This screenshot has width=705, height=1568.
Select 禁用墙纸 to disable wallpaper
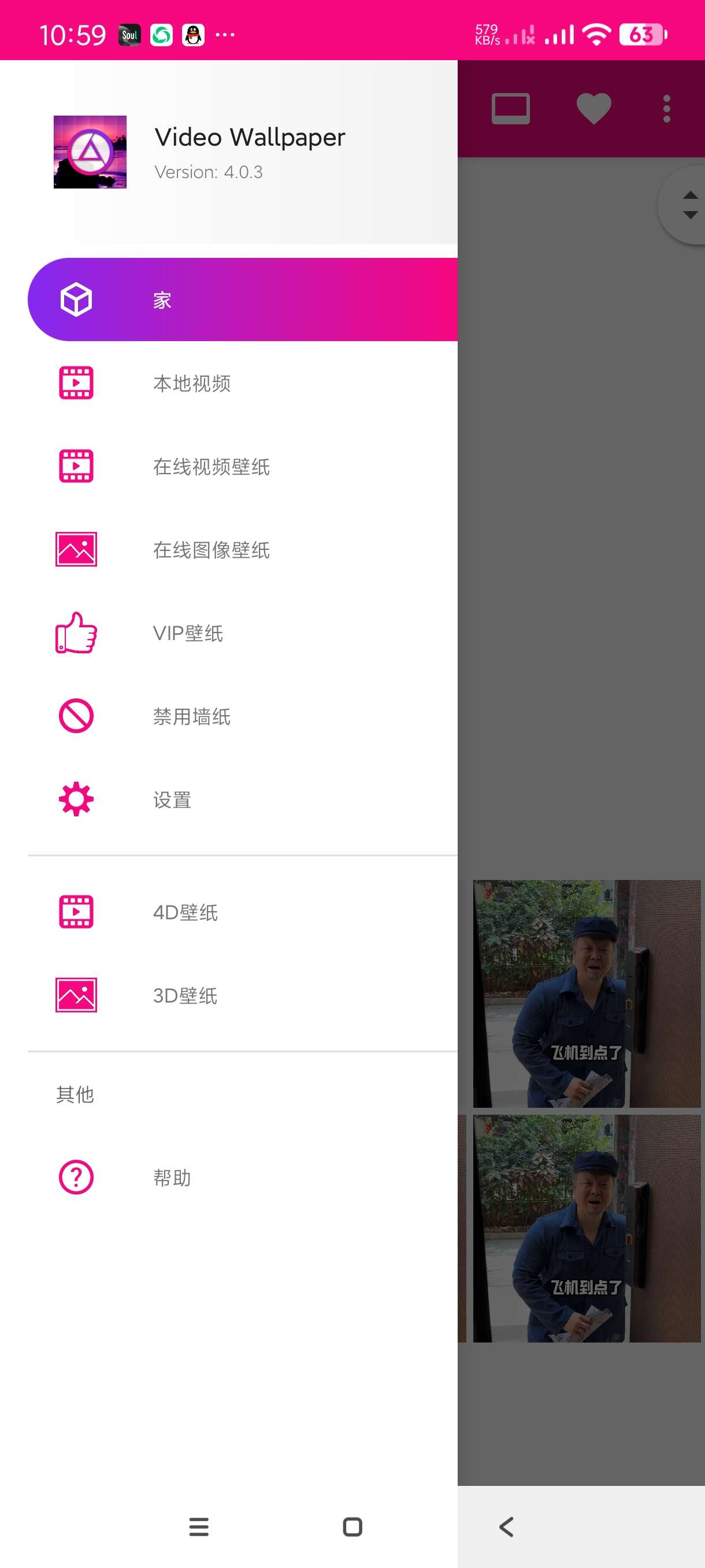pyautogui.click(x=243, y=716)
